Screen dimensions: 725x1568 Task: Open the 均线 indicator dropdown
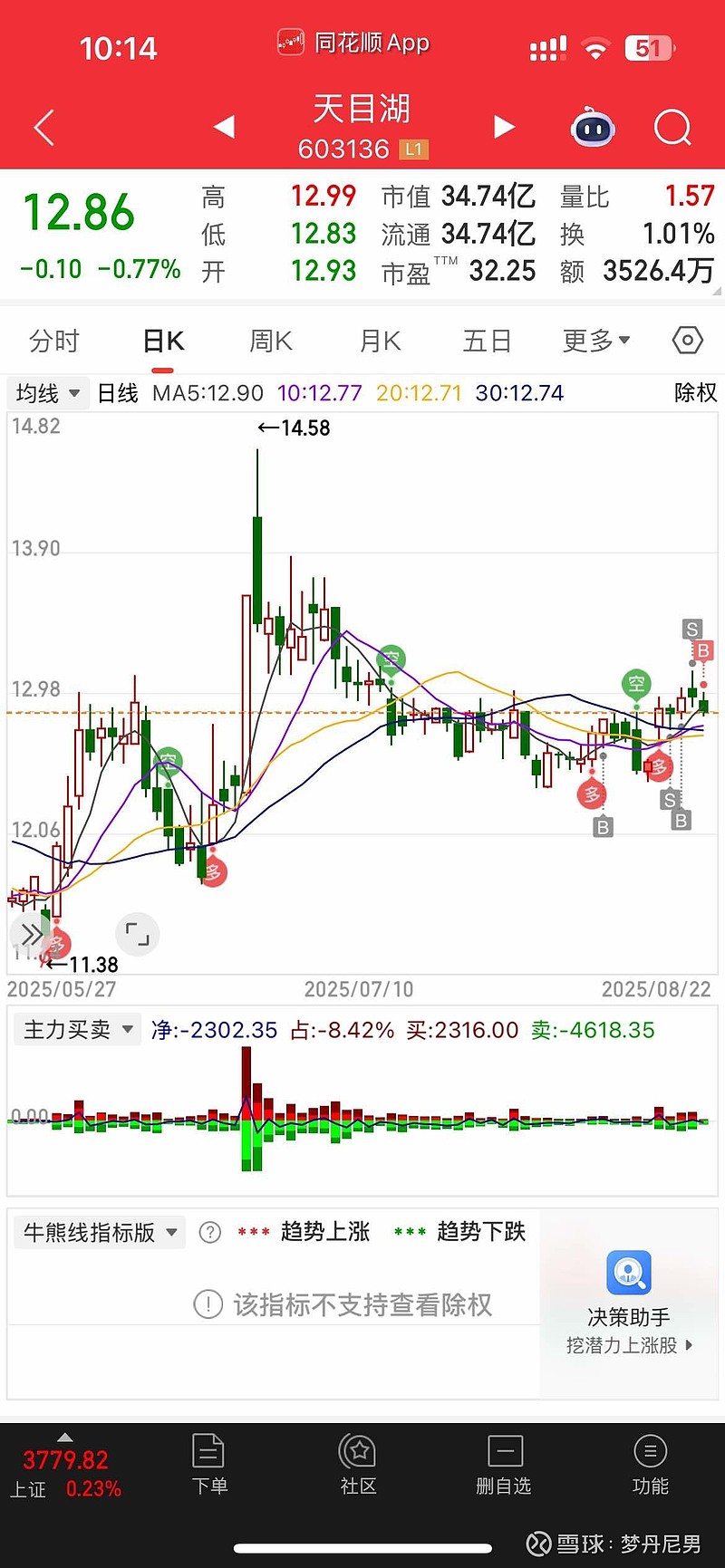49,393
